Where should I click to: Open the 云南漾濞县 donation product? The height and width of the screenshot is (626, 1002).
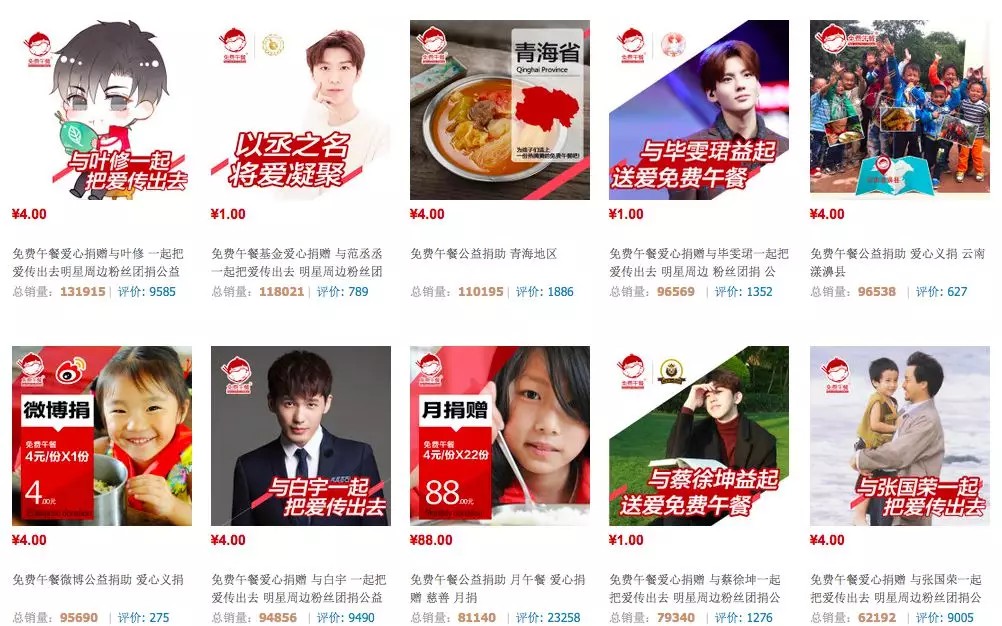[899, 109]
